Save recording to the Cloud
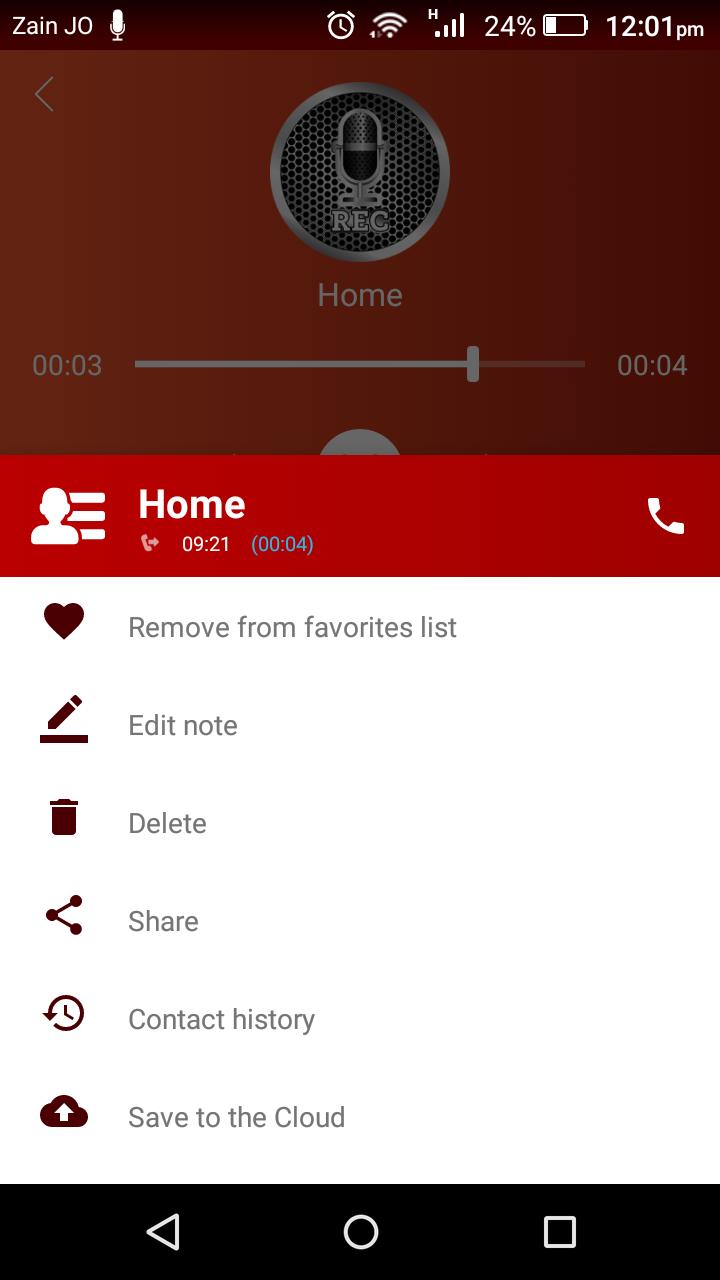Viewport: 720px width, 1280px height. (x=236, y=1117)
